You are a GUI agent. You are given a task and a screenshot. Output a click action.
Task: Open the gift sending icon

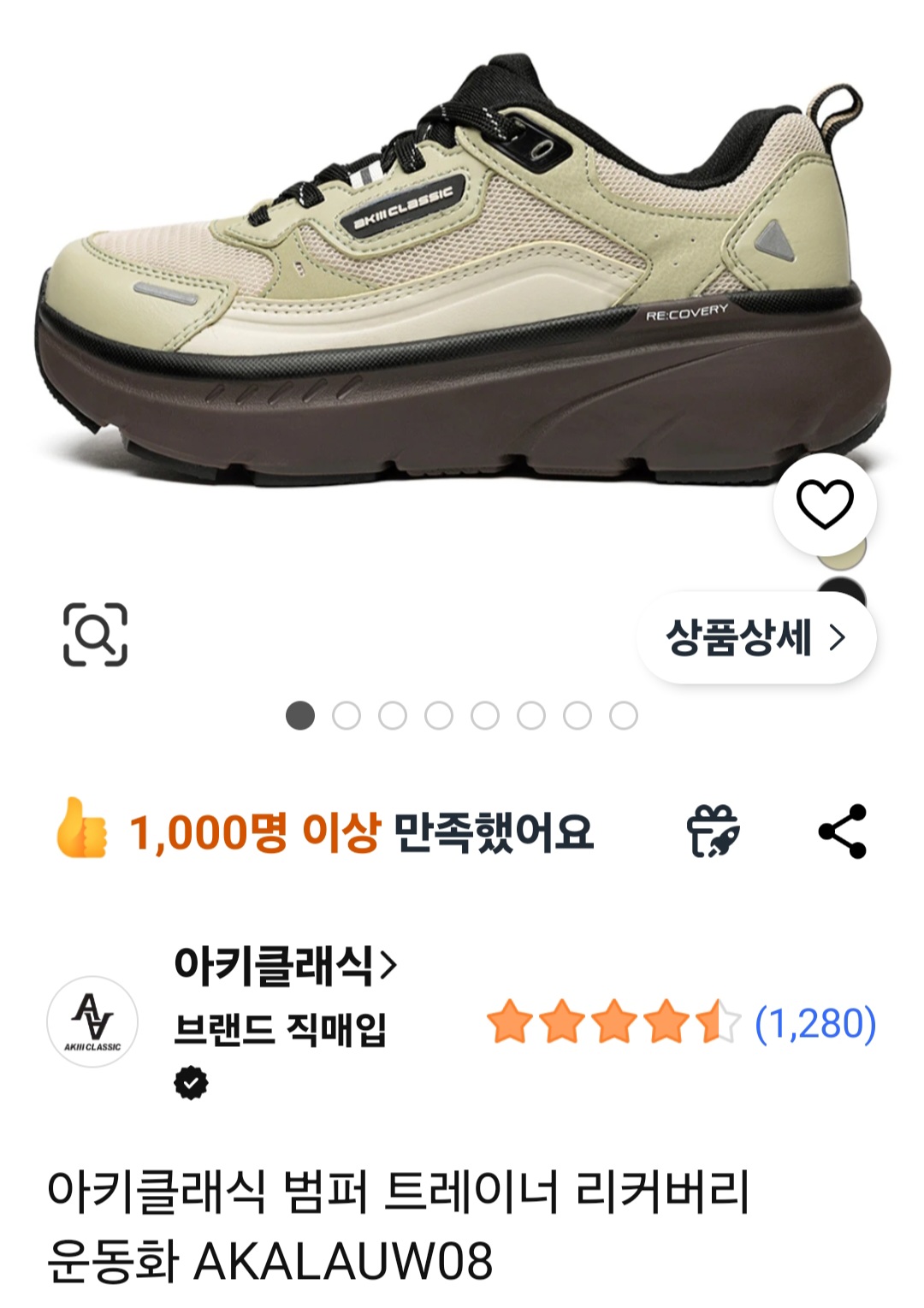tap(713, 832)
